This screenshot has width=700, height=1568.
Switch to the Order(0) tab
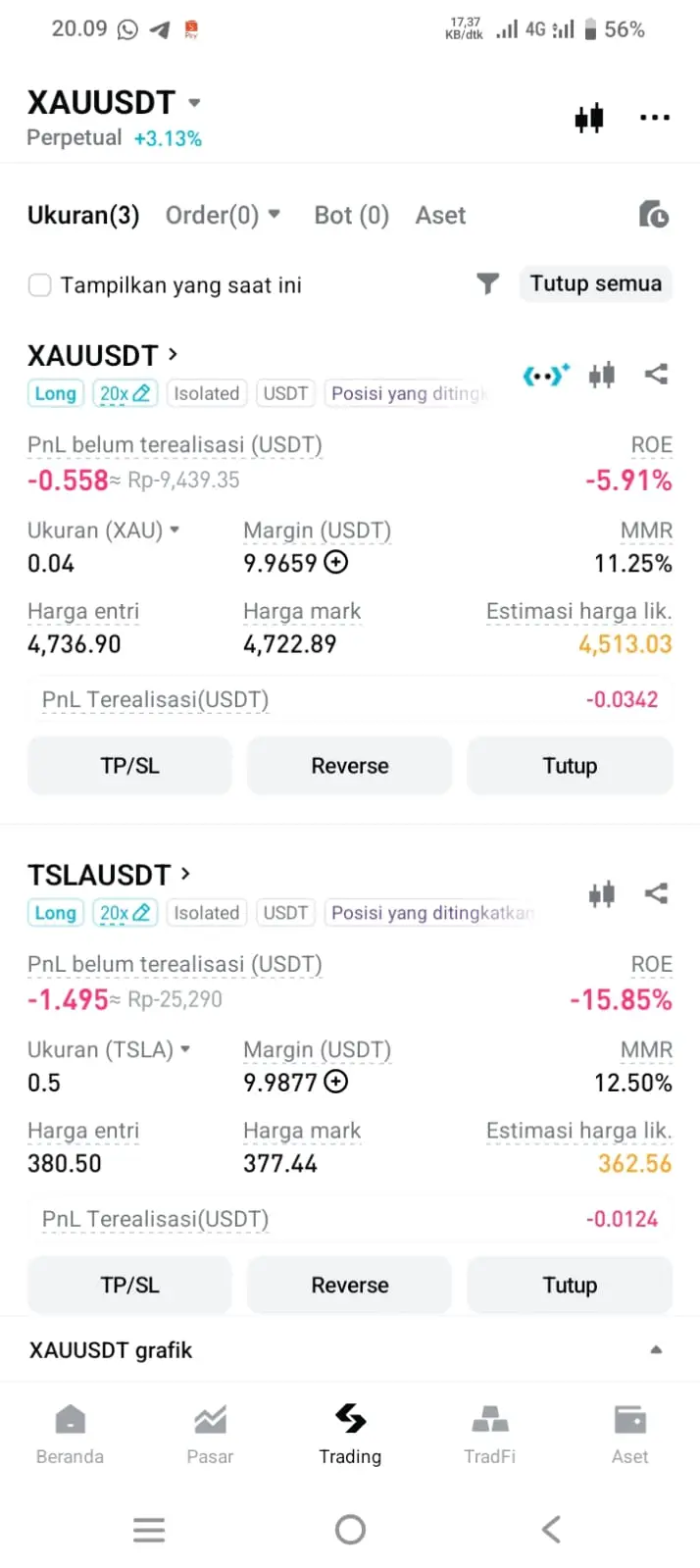pyautogui.click(x=222, y=215)
